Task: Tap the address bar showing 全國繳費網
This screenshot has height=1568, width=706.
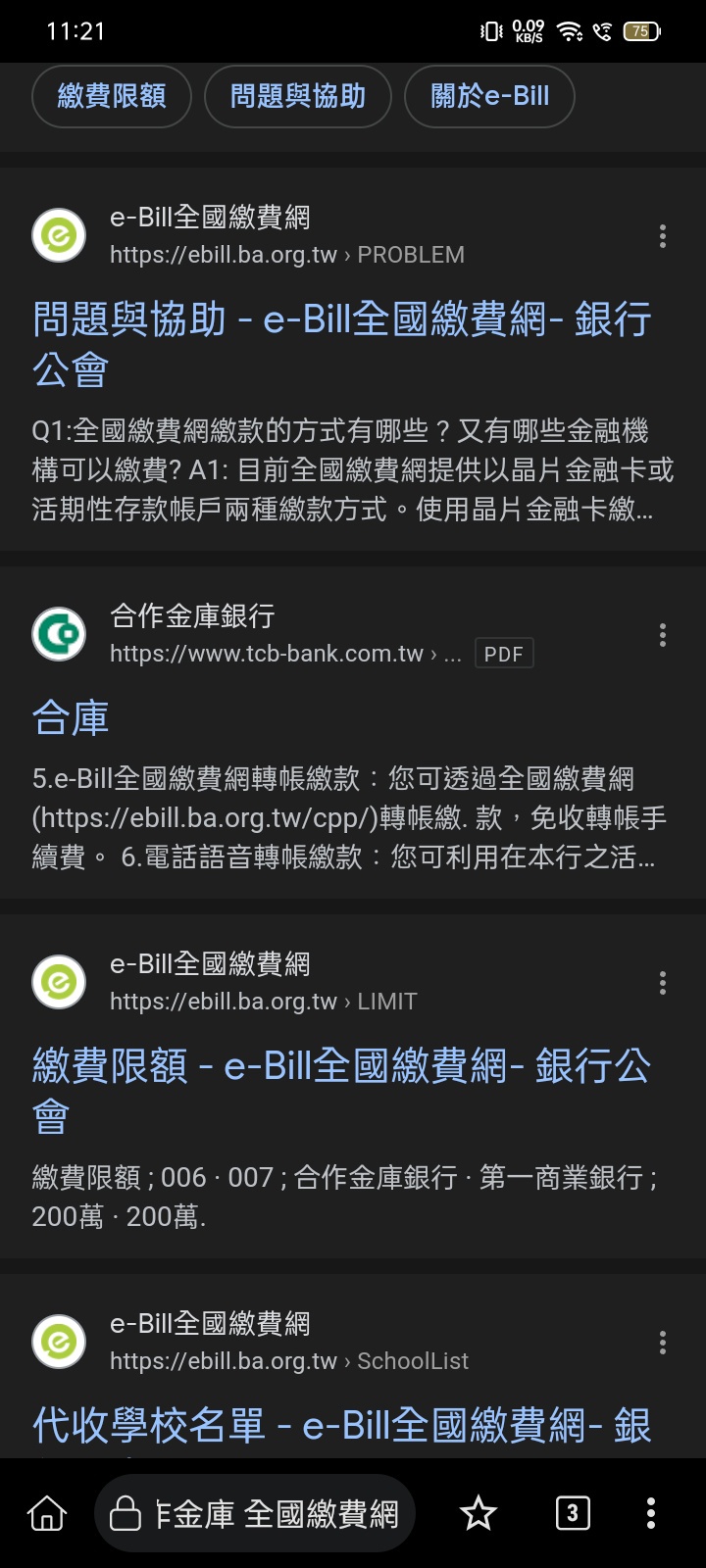Action: point(254,1513)
